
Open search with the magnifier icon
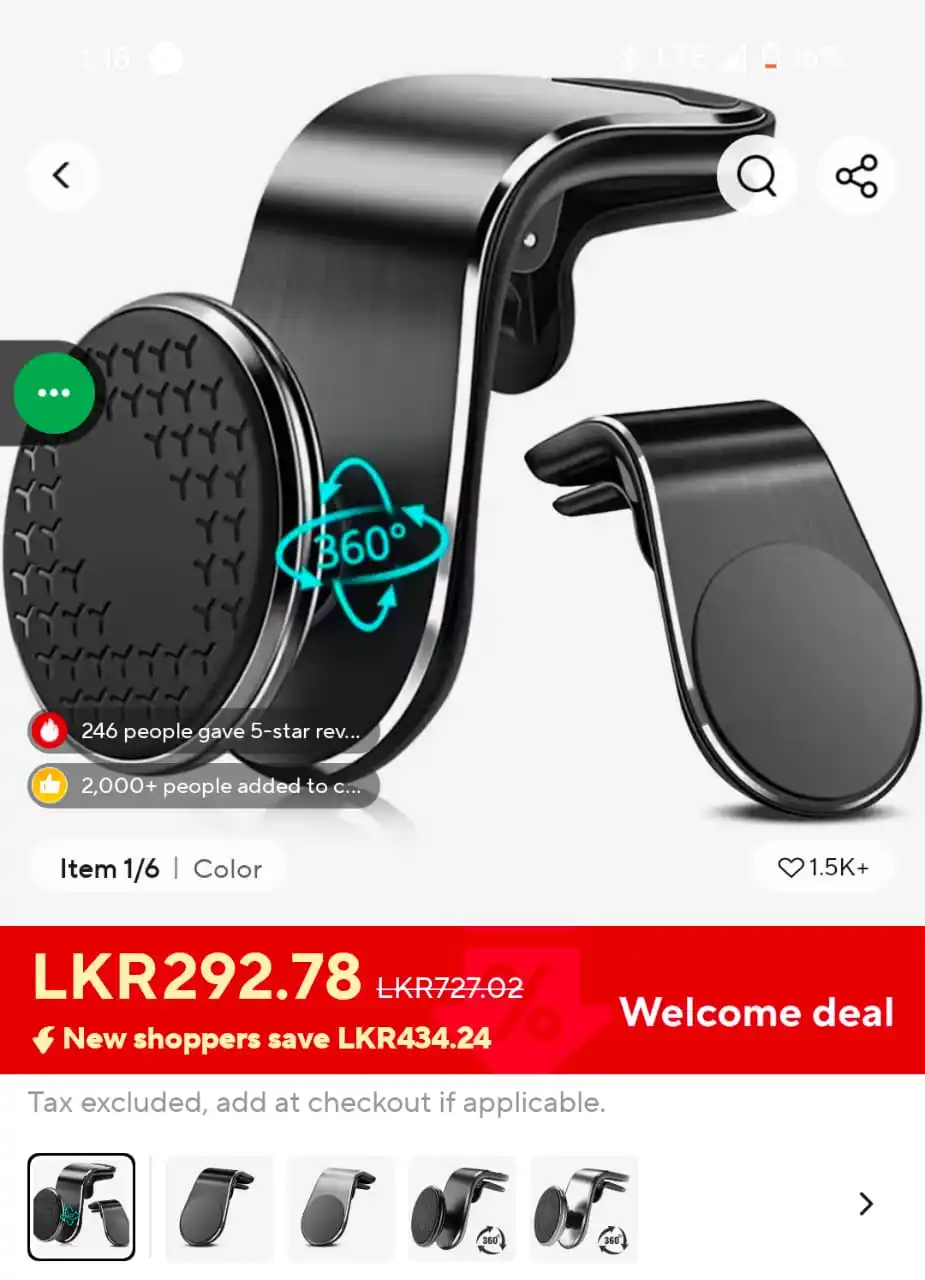[x=757, y=176]
